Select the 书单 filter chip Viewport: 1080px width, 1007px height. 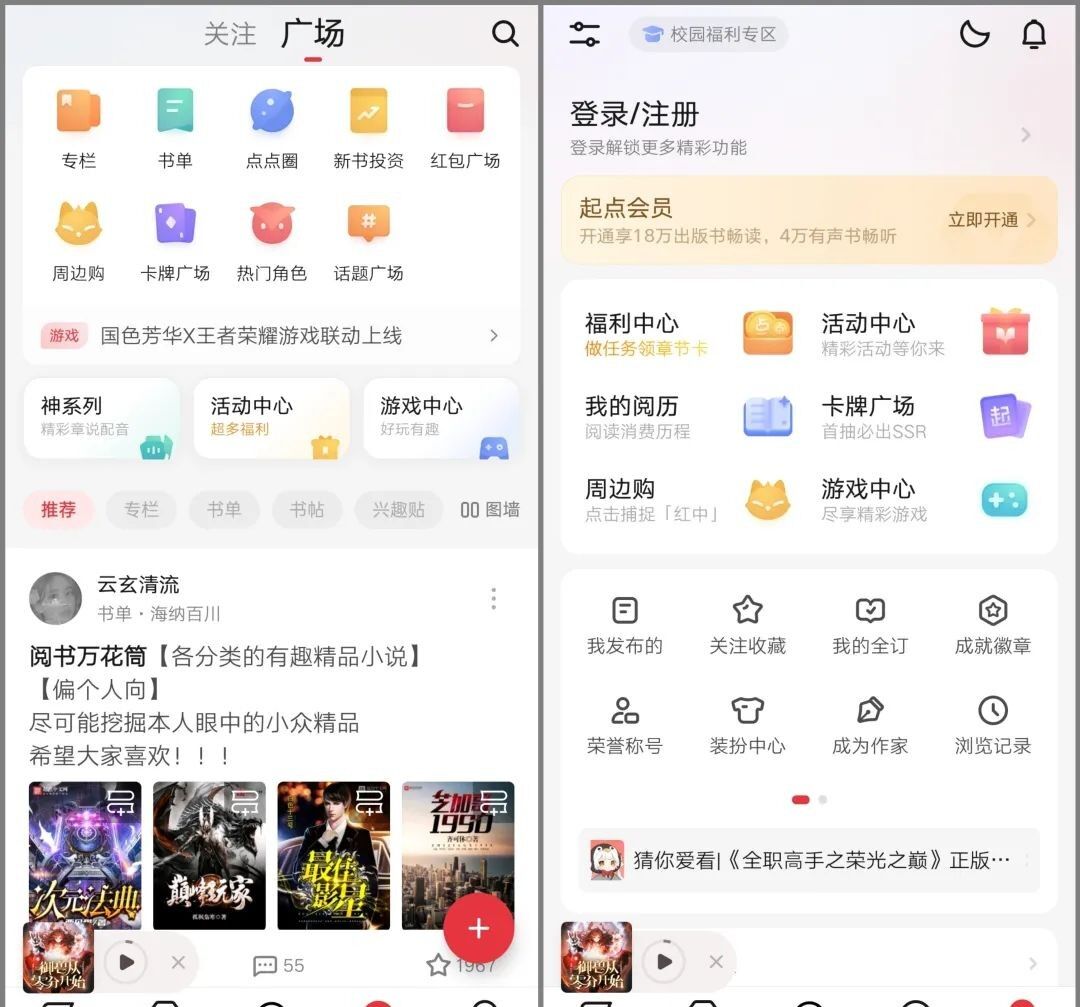(x=224, y=509)
